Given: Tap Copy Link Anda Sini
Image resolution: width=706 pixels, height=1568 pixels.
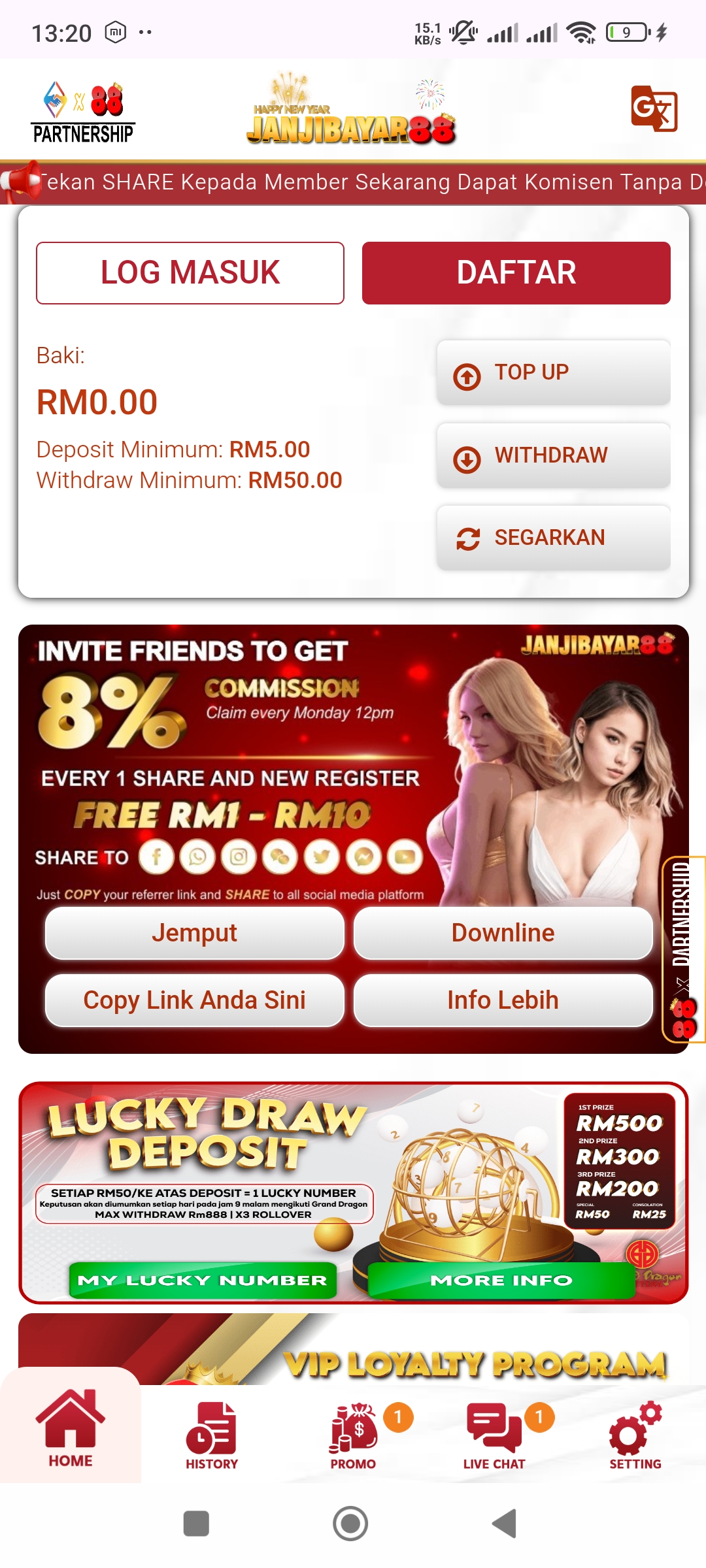Looking at the screenshot, I should tap(195, 1000).
